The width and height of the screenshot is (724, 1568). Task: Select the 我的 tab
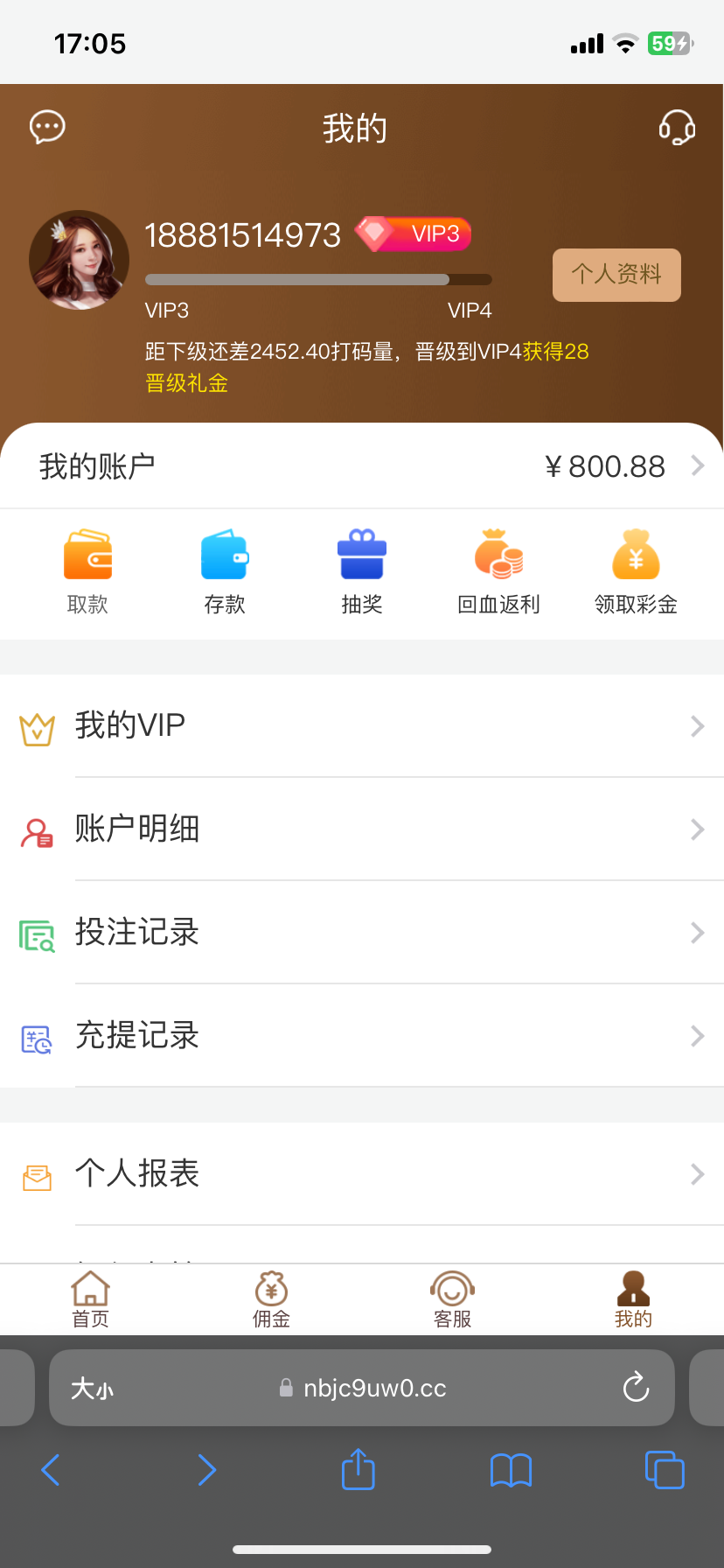(633, 1300)
